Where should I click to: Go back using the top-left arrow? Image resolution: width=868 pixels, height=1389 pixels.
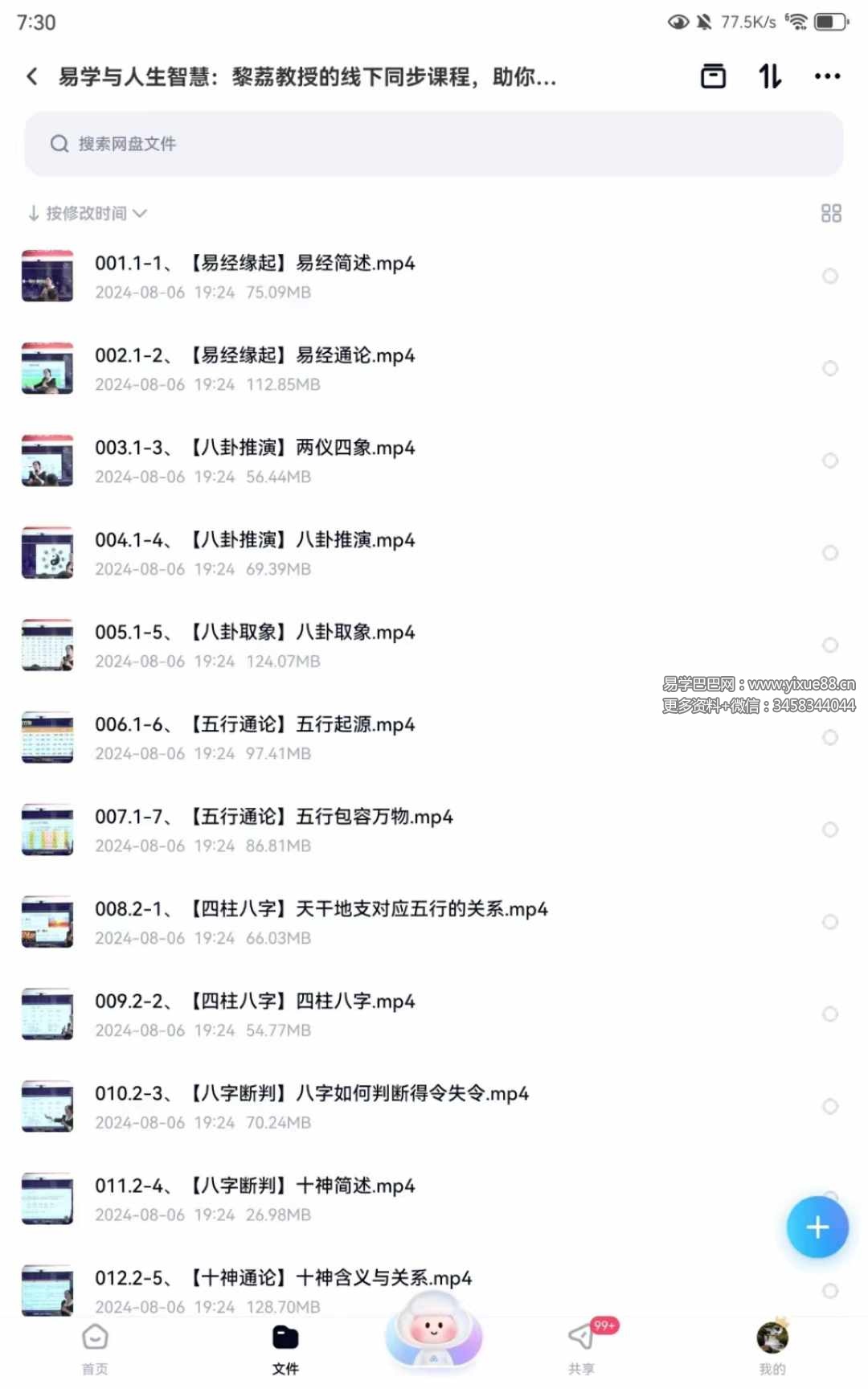pyautogui.click(x=32, y=76)
